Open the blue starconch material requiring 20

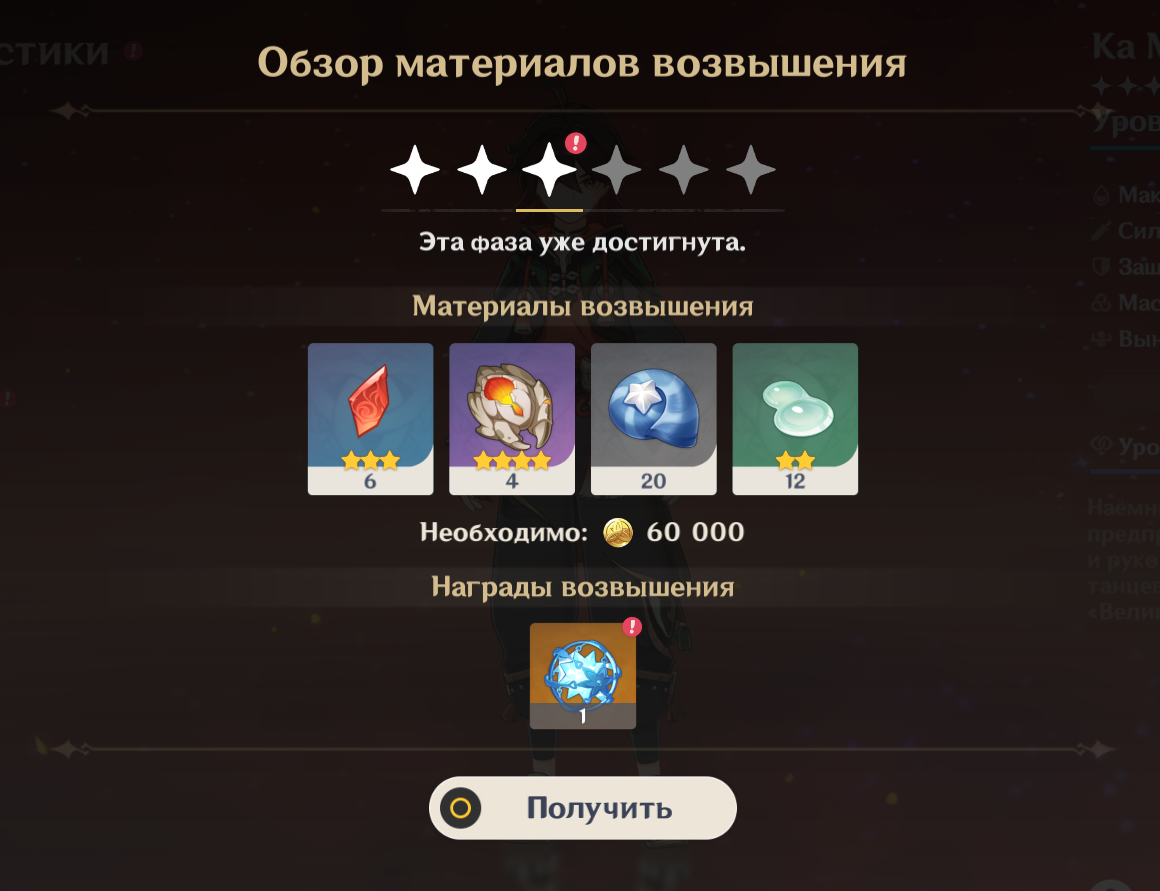(654, 418)
